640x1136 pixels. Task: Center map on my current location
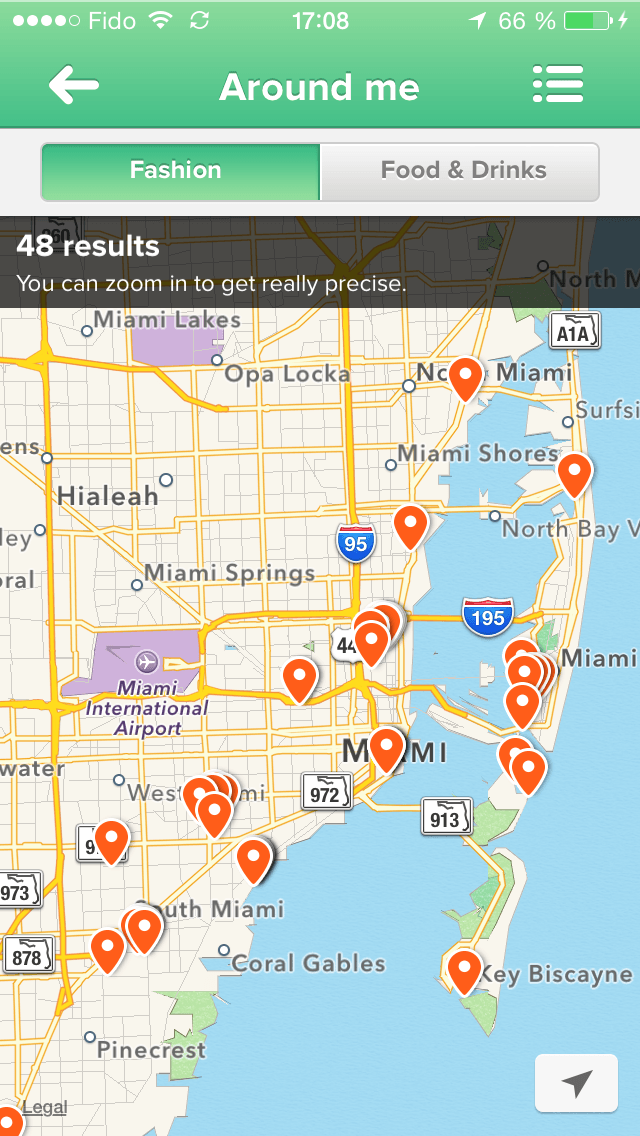(x=576, y=1083)
